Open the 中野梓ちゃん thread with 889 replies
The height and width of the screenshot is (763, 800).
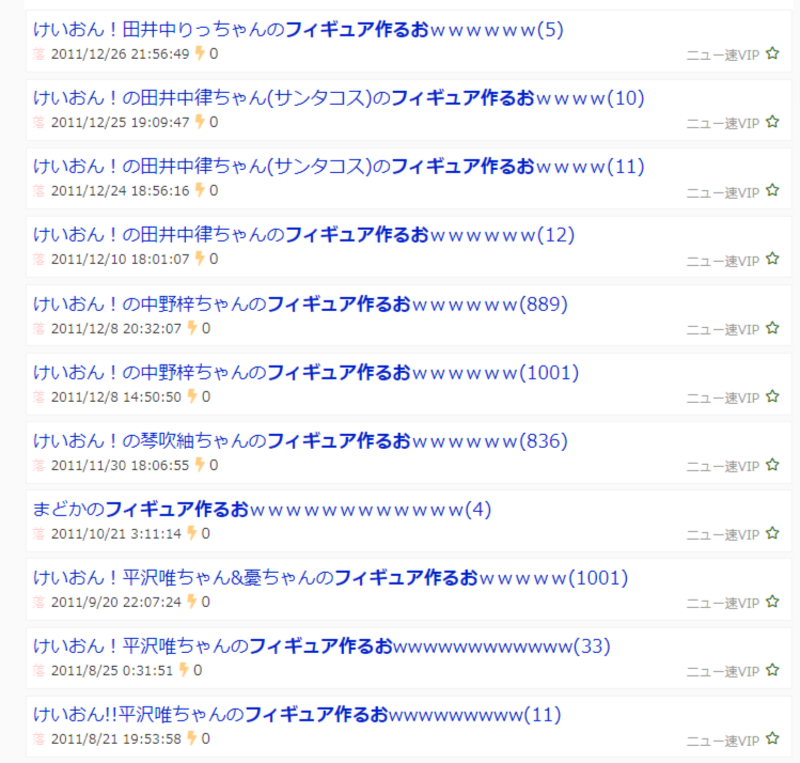point(300,304)
